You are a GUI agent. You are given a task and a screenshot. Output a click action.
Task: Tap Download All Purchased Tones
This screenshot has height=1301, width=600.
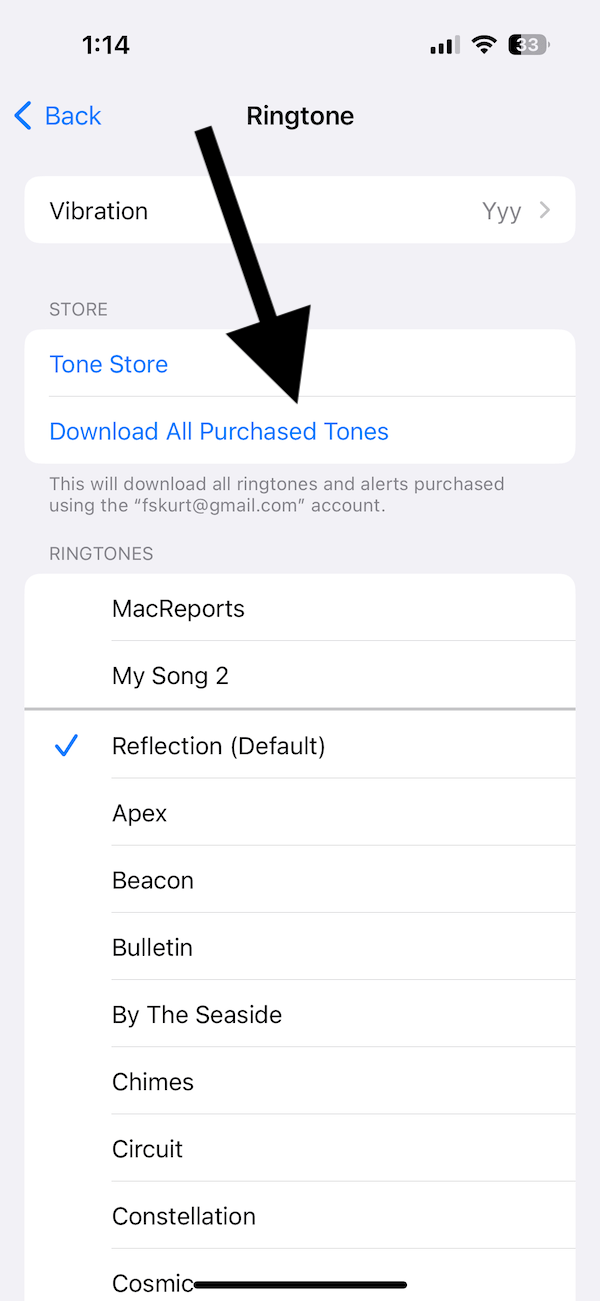pos(219,432)
